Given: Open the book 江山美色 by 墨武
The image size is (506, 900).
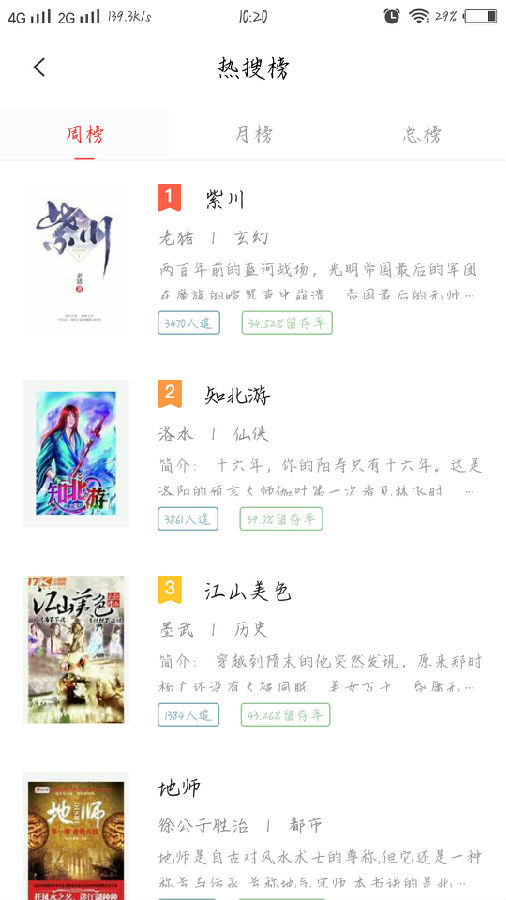Looking at the screenshot, I should 253,650.
